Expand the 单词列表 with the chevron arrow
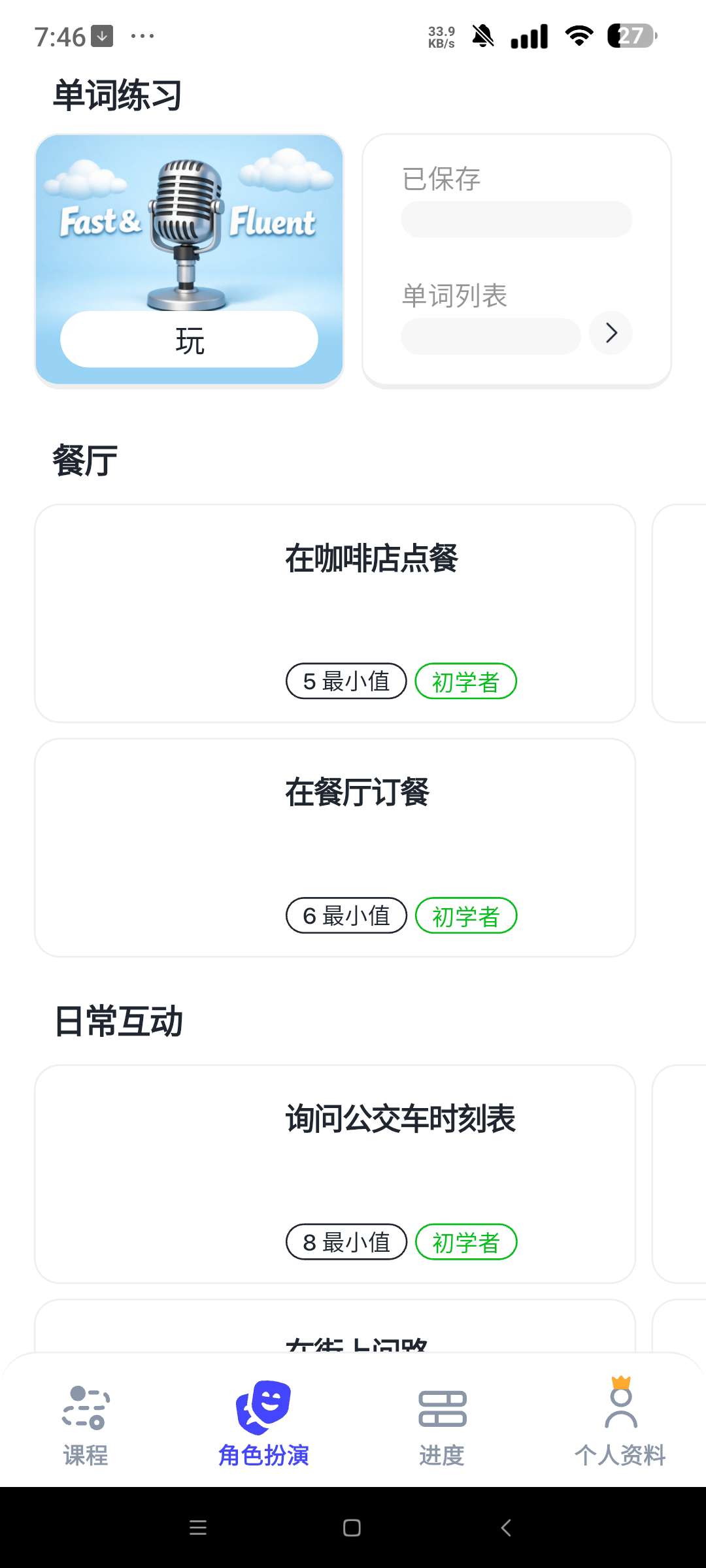 pyautogui.click(x=610, y=333)
